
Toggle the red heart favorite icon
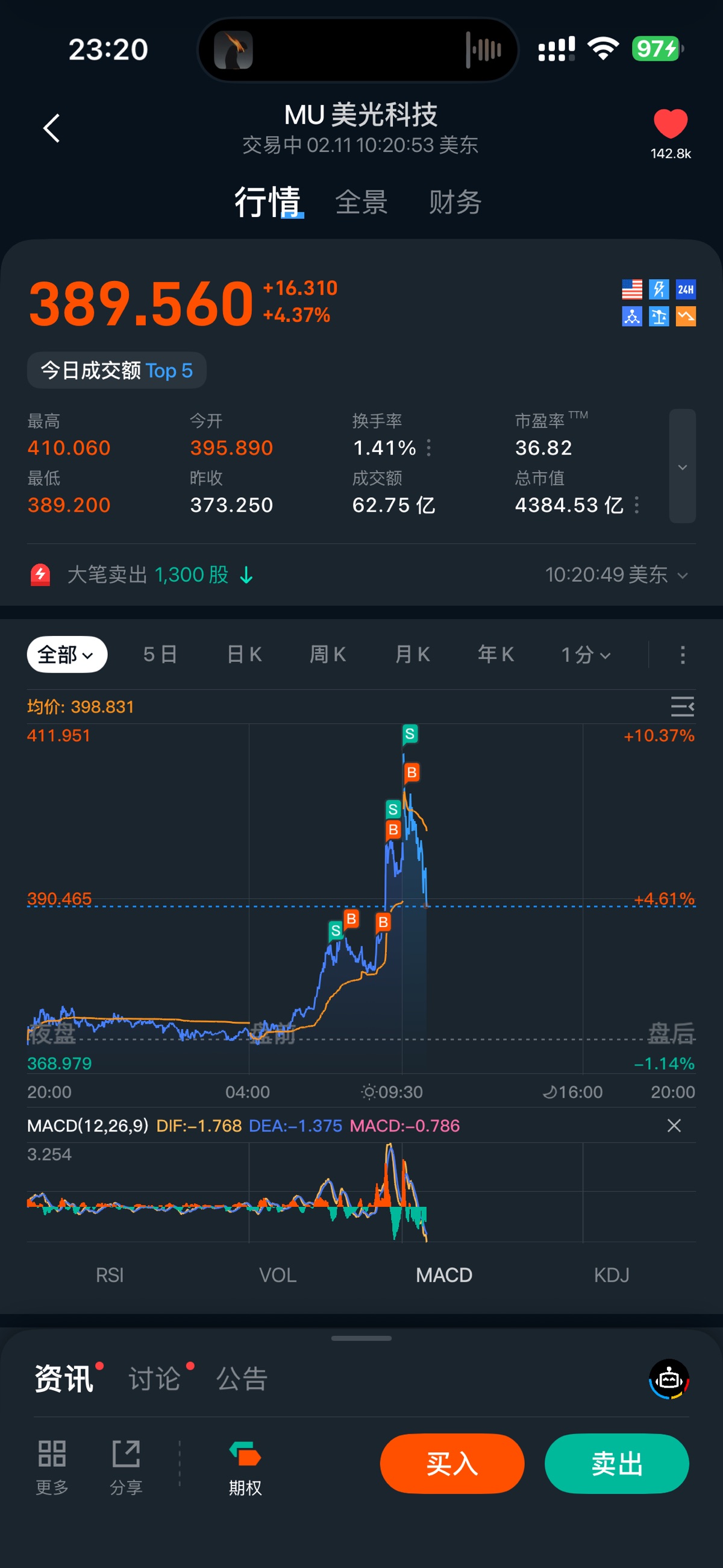670,124
